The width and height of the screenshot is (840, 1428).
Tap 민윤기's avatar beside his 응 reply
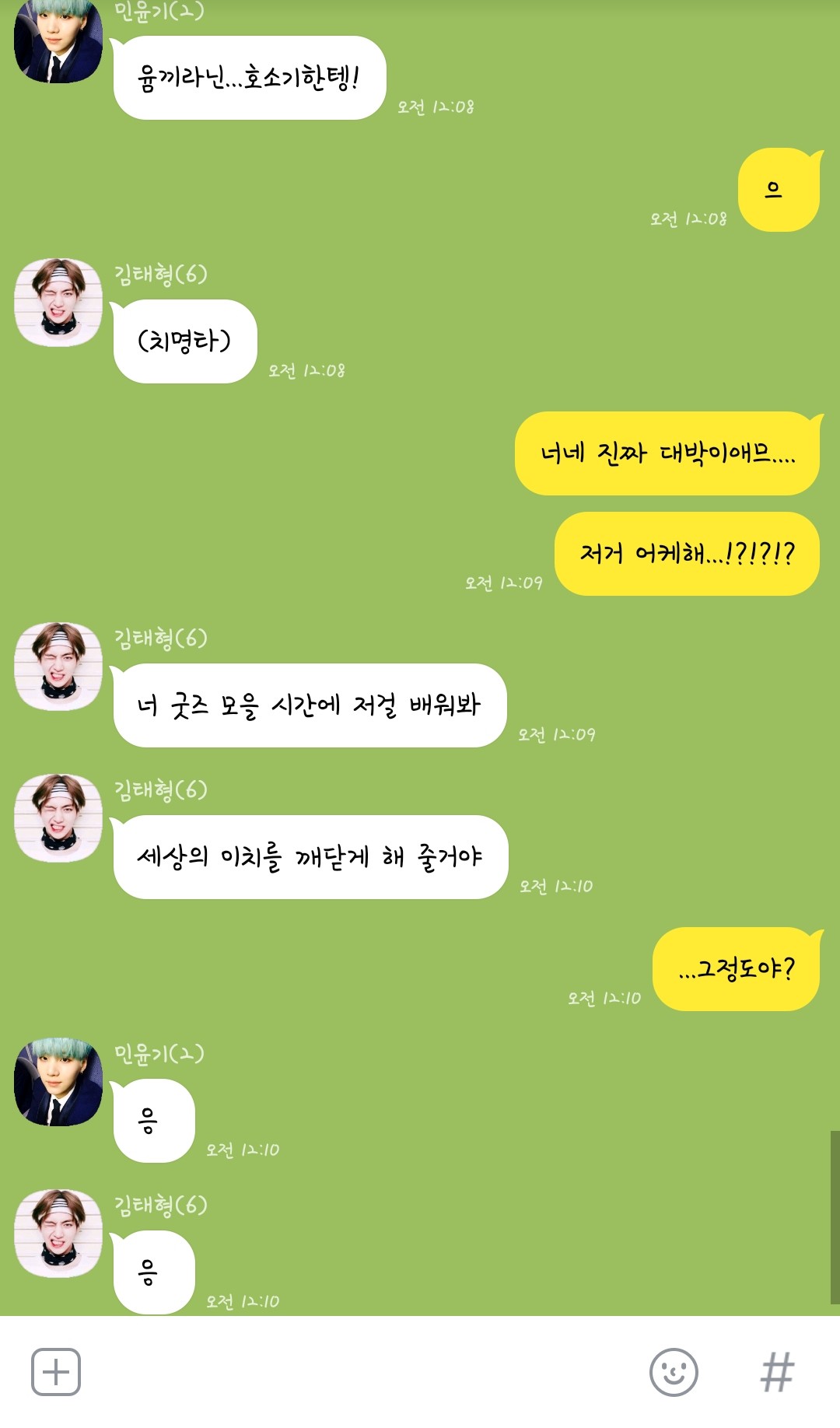(x=58, y=1082)
